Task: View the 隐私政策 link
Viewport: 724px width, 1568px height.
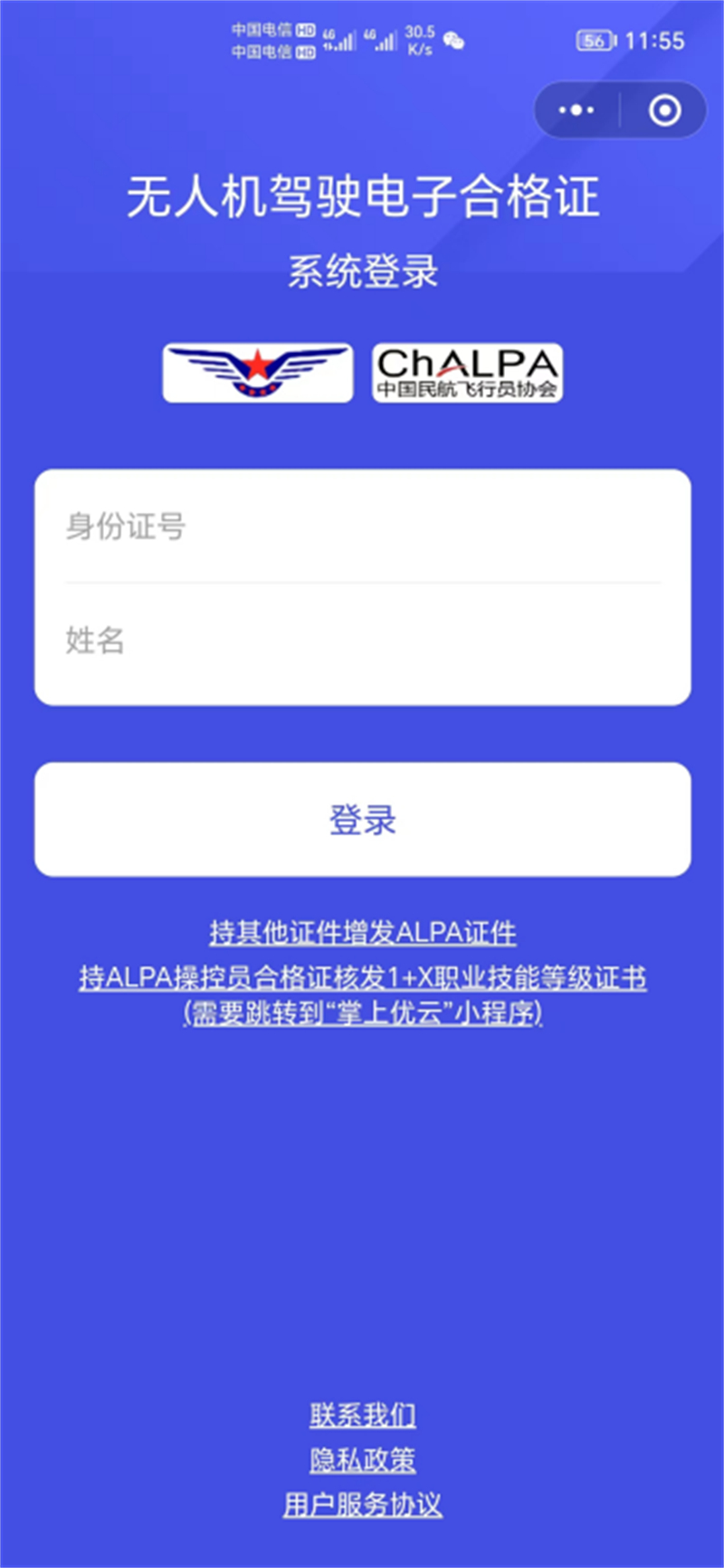Action: 362,1459
